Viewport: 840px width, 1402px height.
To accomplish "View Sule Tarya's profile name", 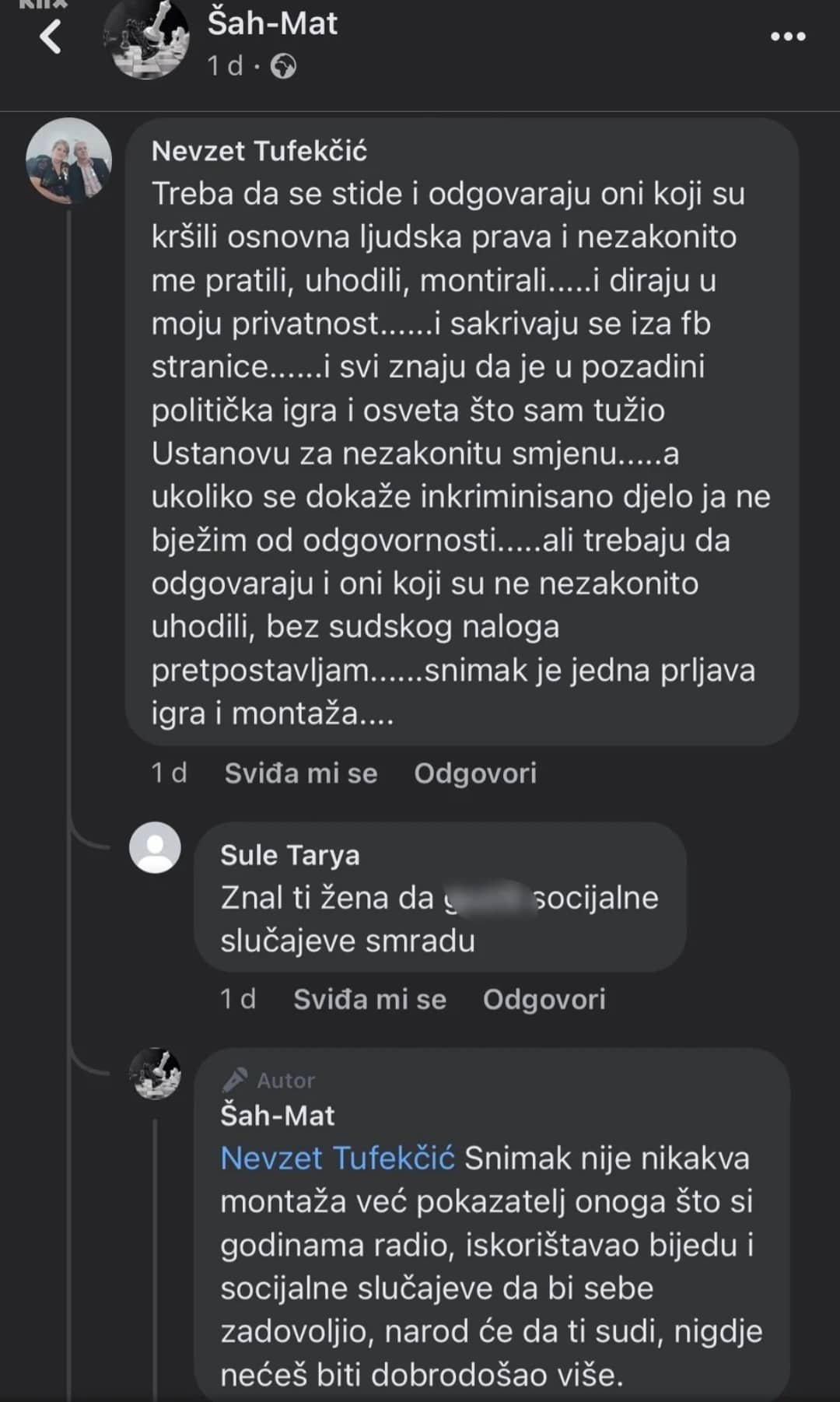I will 289,855.
